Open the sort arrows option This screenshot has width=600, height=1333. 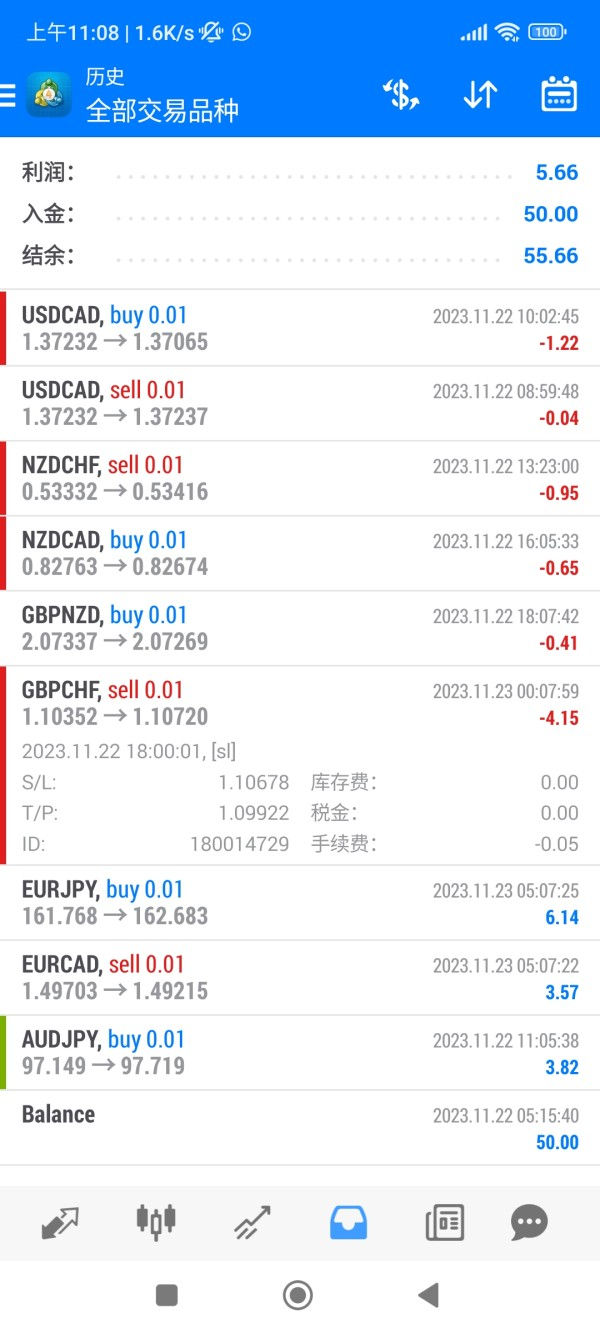(480, 95)
